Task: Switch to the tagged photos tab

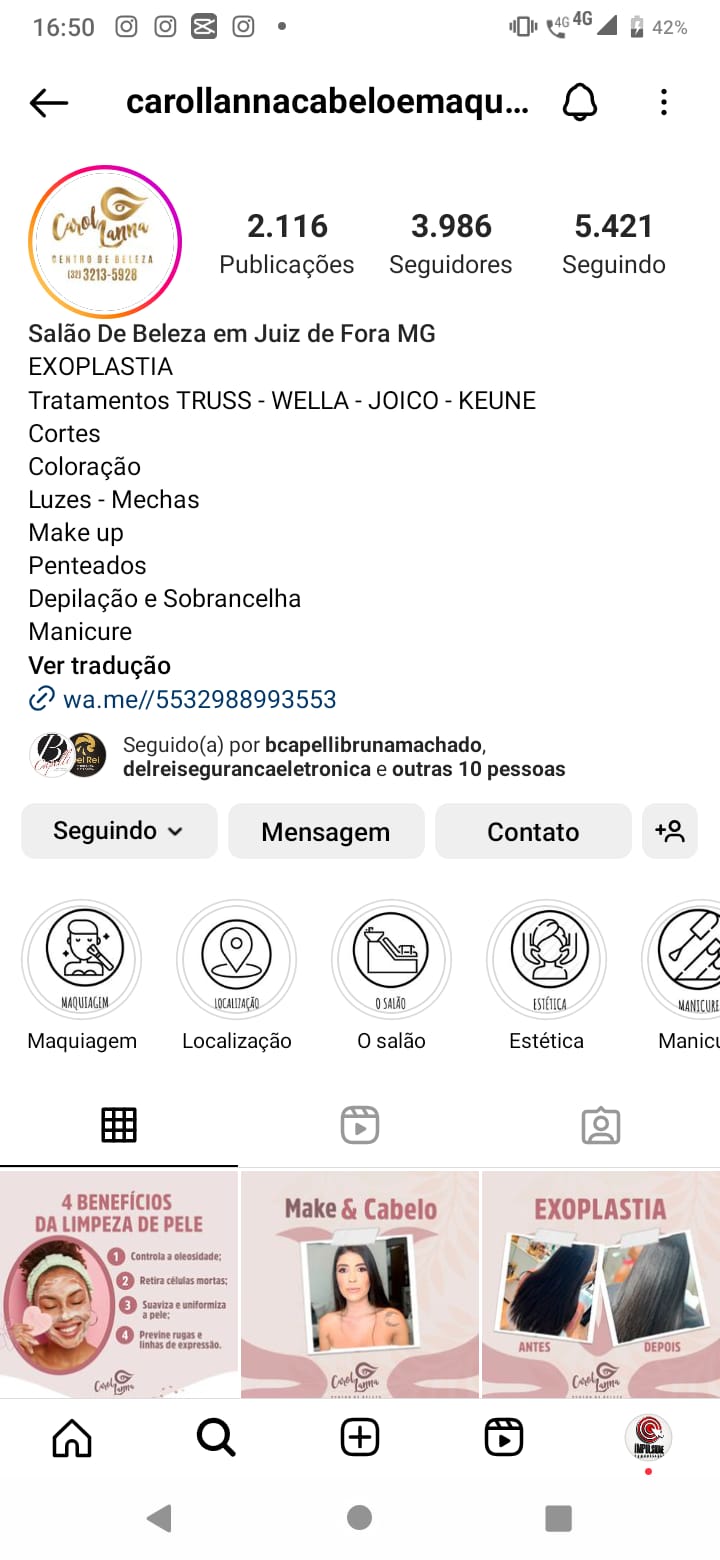Action: pos(600,1126)
